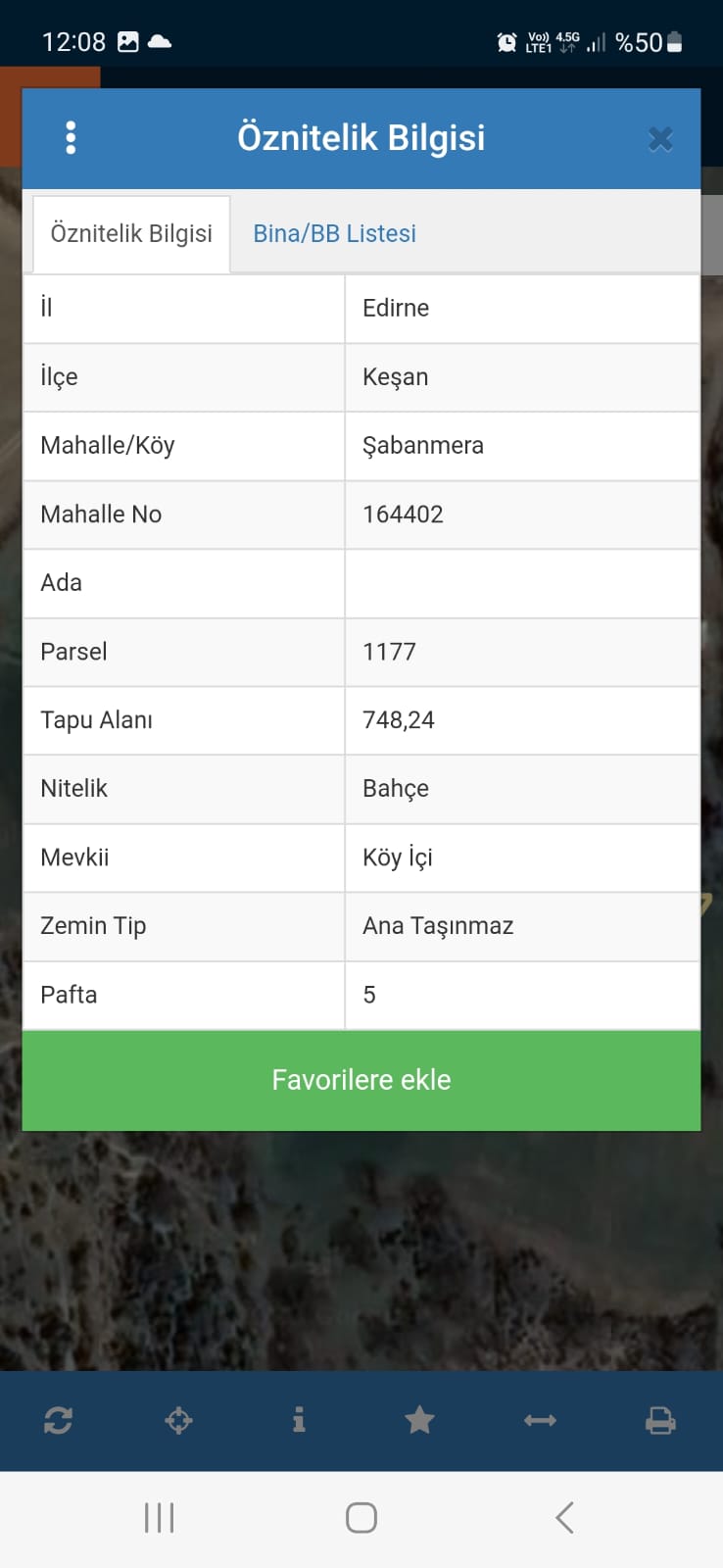This screenshot has height=1568, width=723.
Task: Go back using the system back button
Action: pyautogui.click(x=564, y=1518)
